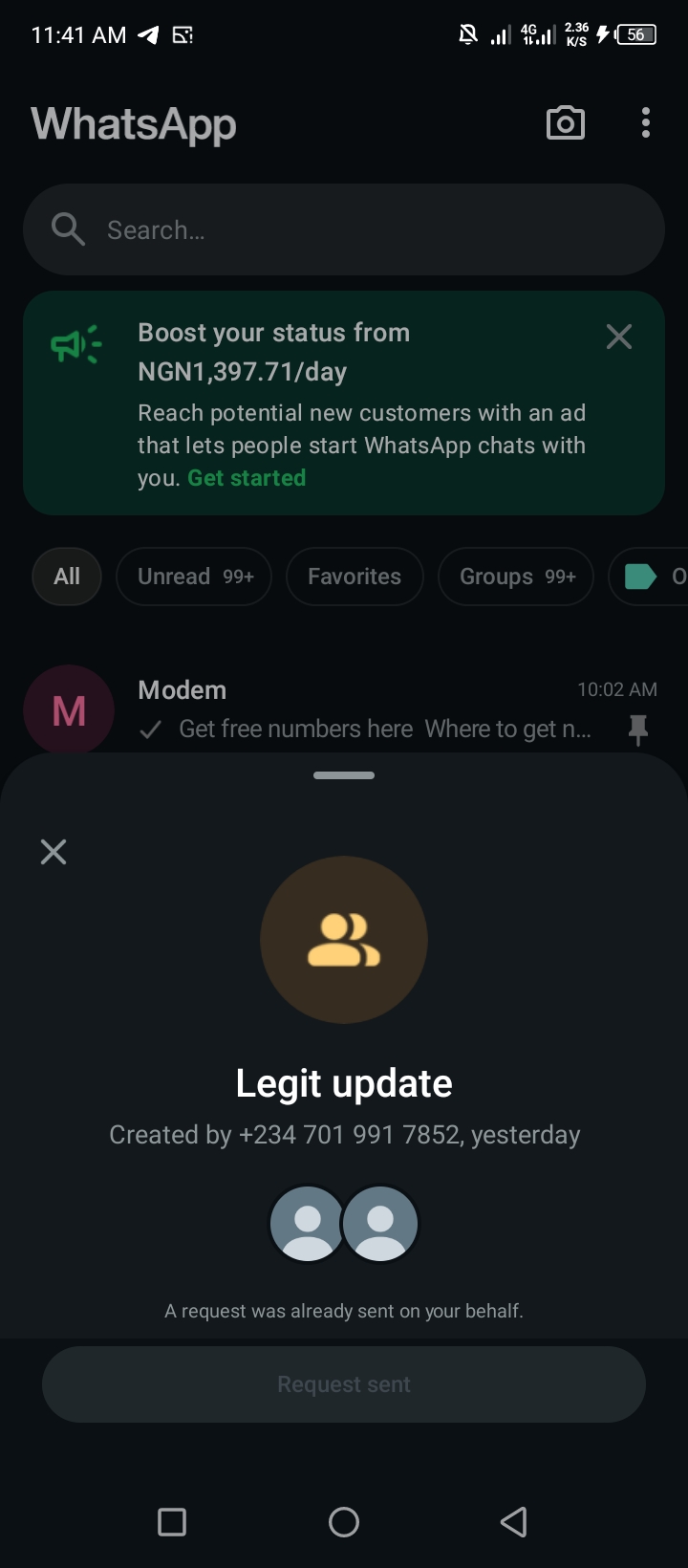Tap the Request sent button

(344, 1384)
